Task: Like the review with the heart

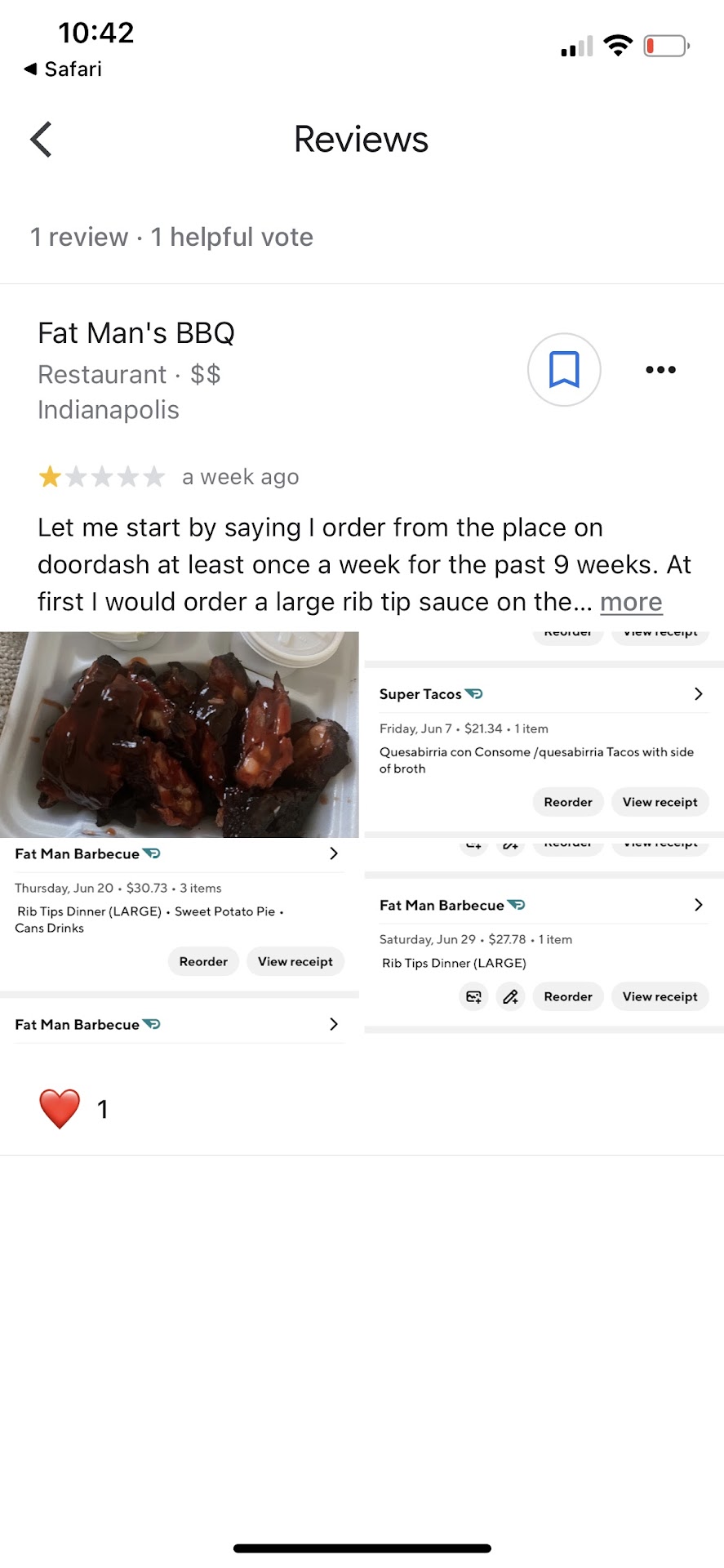Action: [60, 1109]
